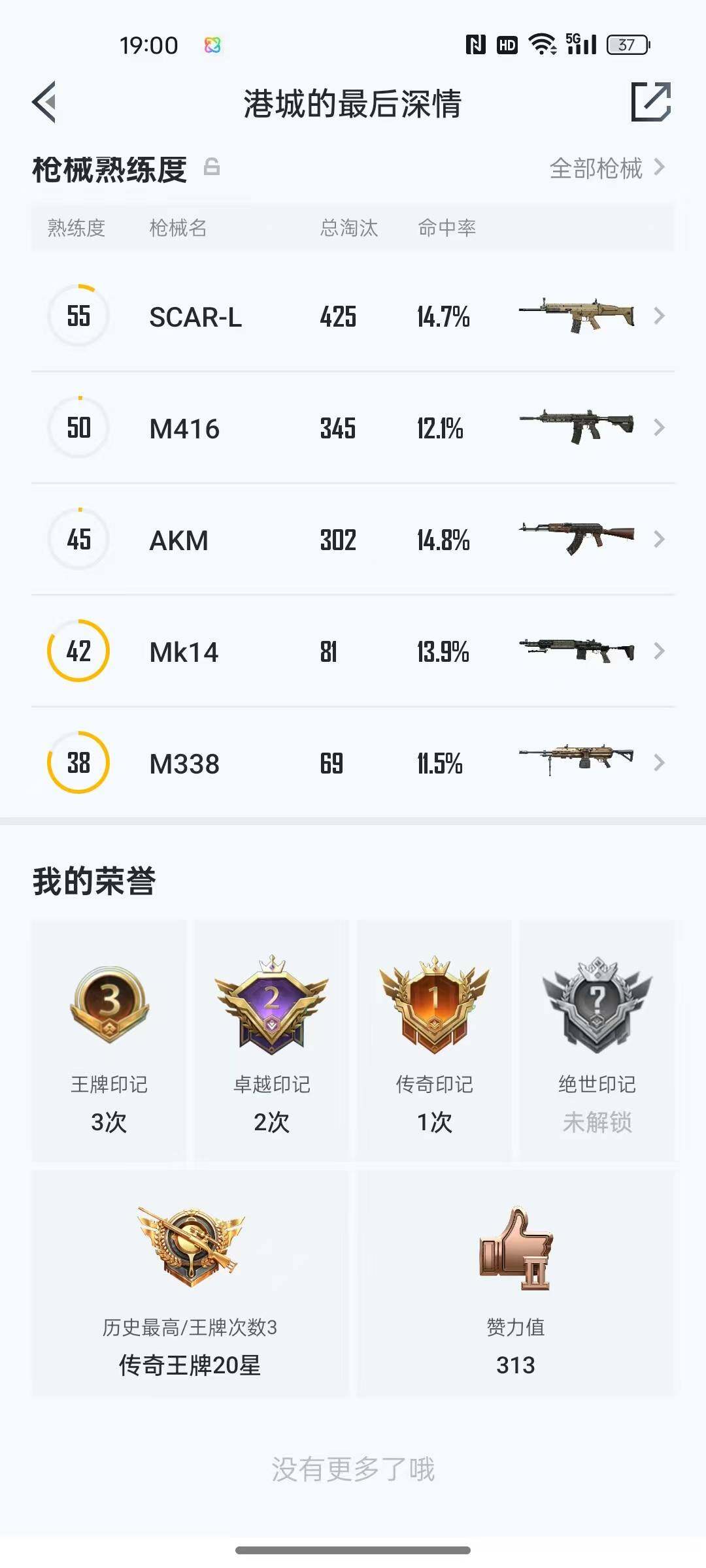Tap the back arrow to return
Viewport: 706px width, 1568px height.
tap(44, 103)
